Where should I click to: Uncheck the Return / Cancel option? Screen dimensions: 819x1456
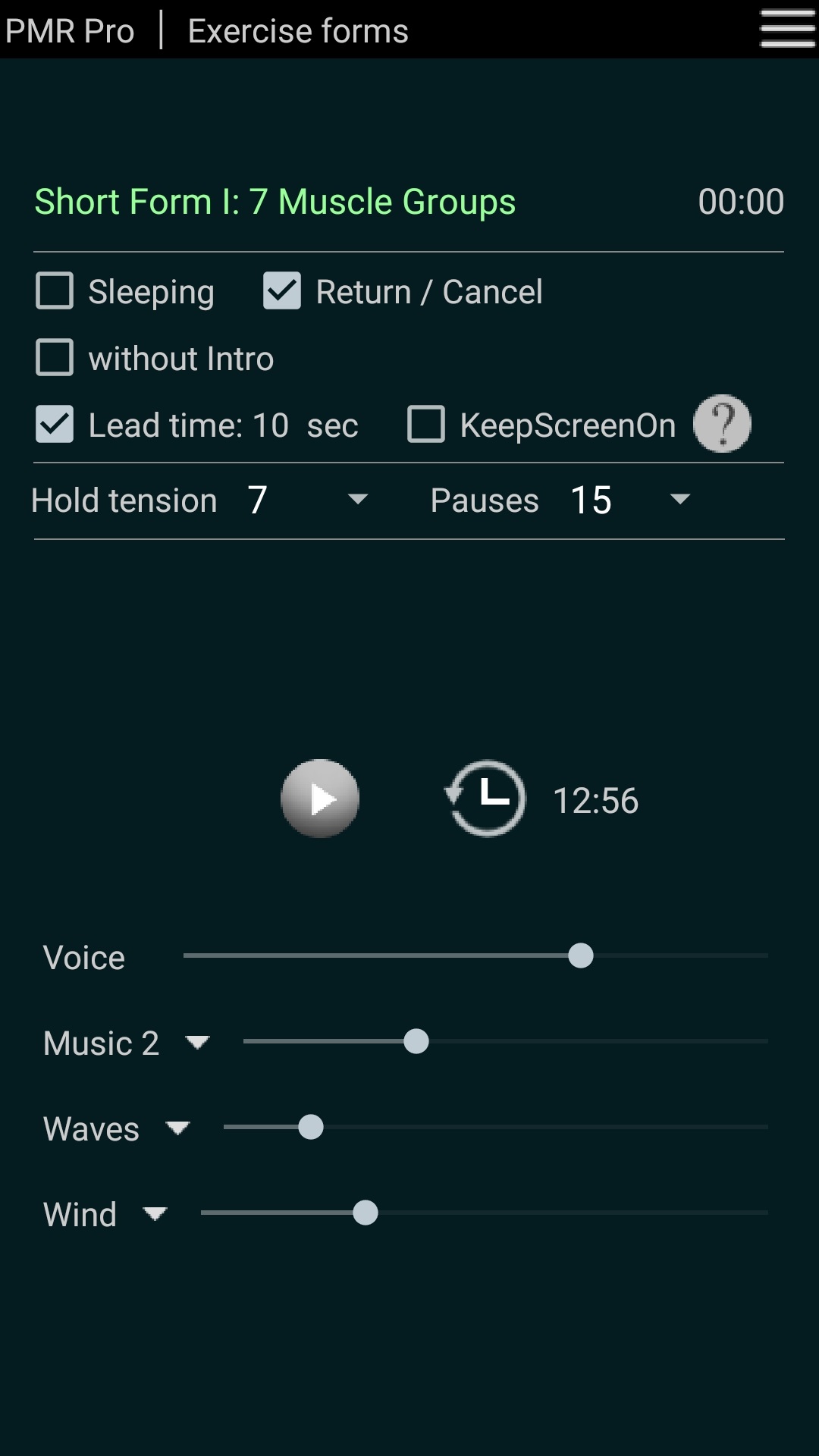click(x=282, y=291)
